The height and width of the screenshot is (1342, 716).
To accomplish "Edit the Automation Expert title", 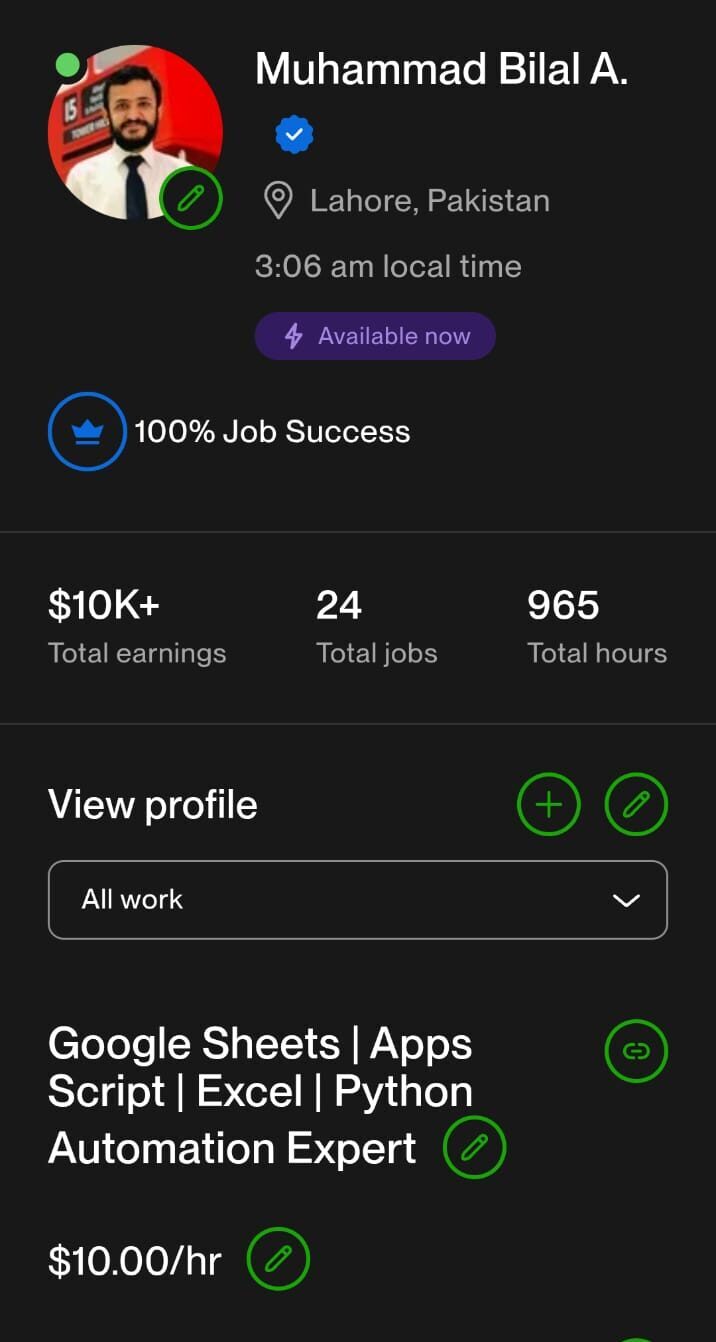I will (474, 1148).
